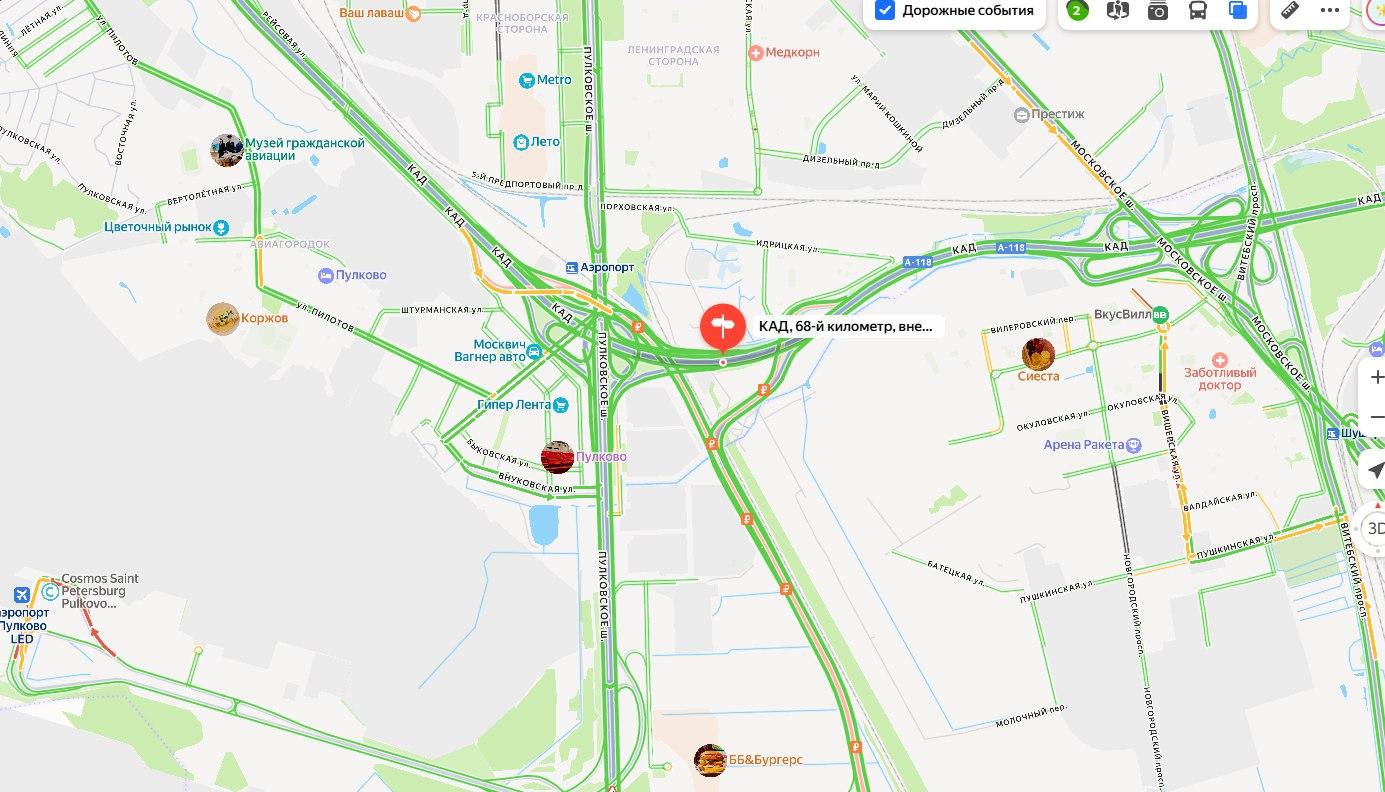Select the Аэропорт station marker
1385x792 pixels.
[x=572, y=268]
